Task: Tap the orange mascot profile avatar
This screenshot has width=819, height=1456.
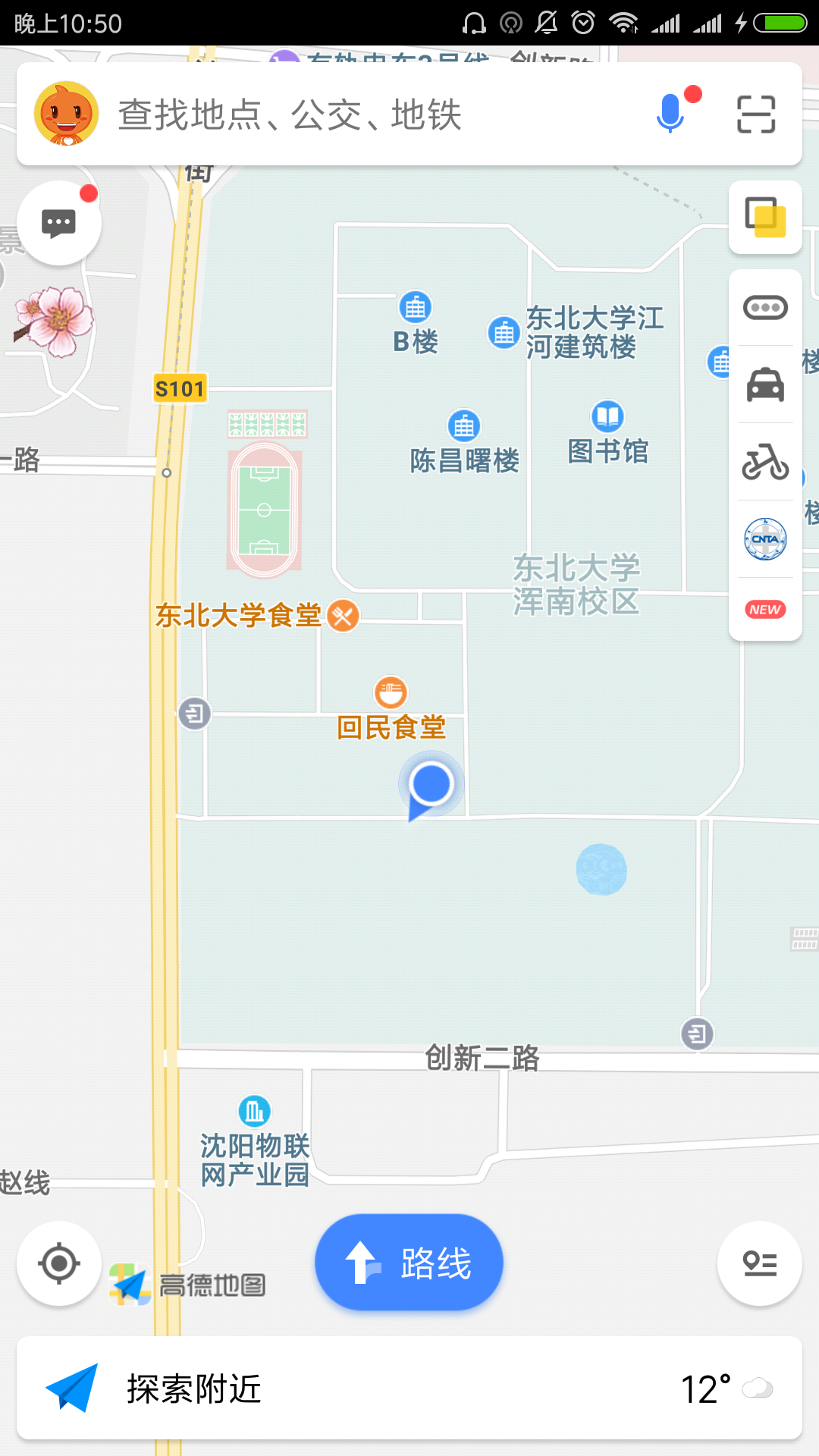Action: [67, 114]
